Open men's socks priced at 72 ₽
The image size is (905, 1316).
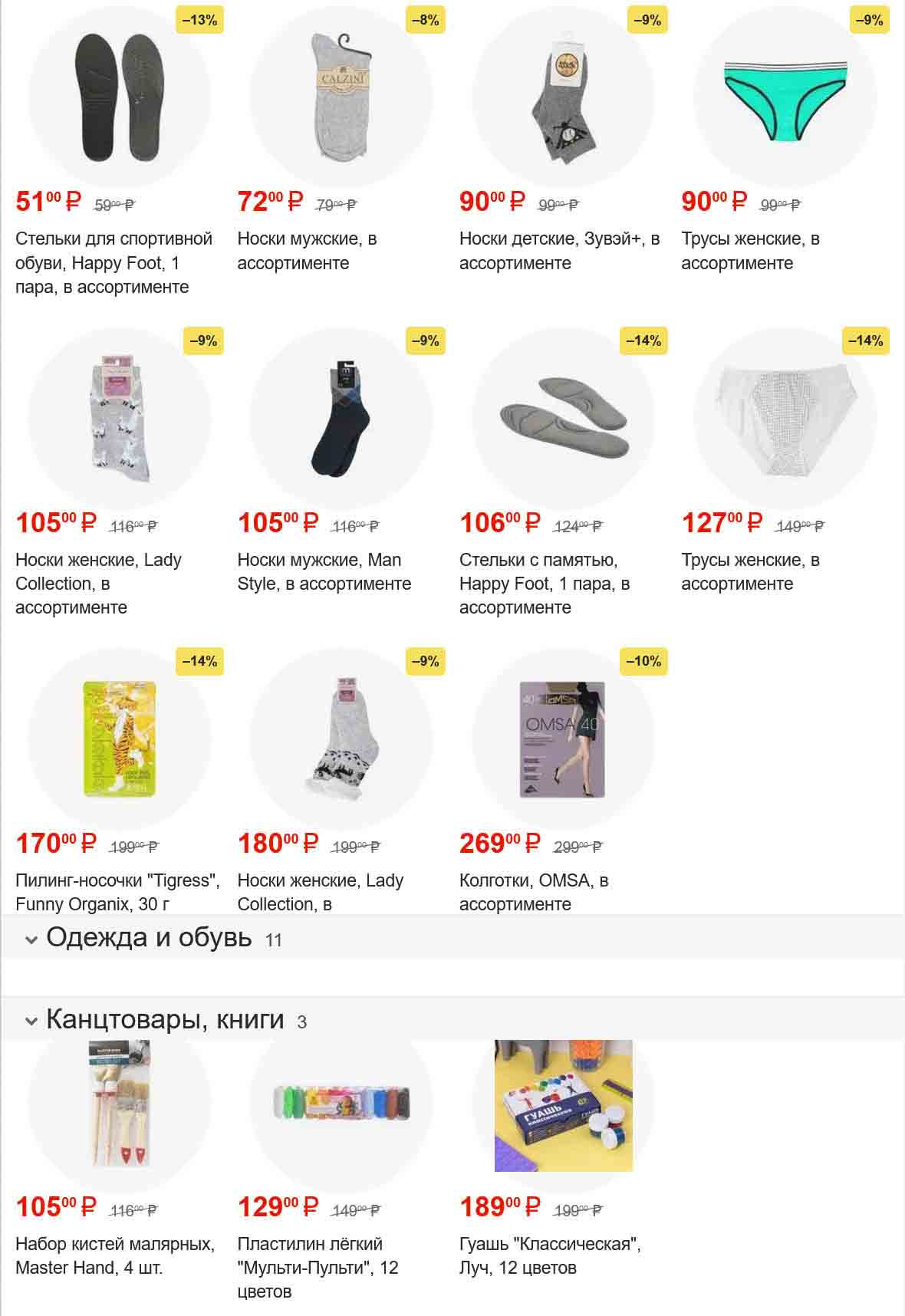pos(341,95)
